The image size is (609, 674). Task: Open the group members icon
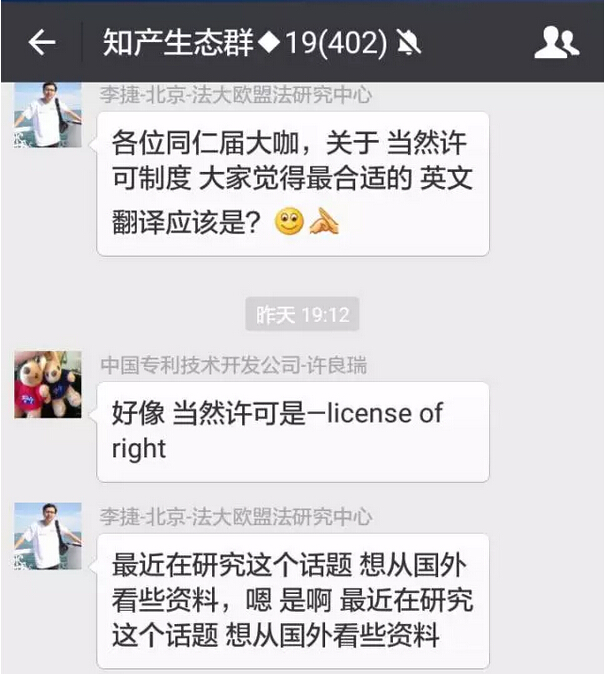pos(557,42)
